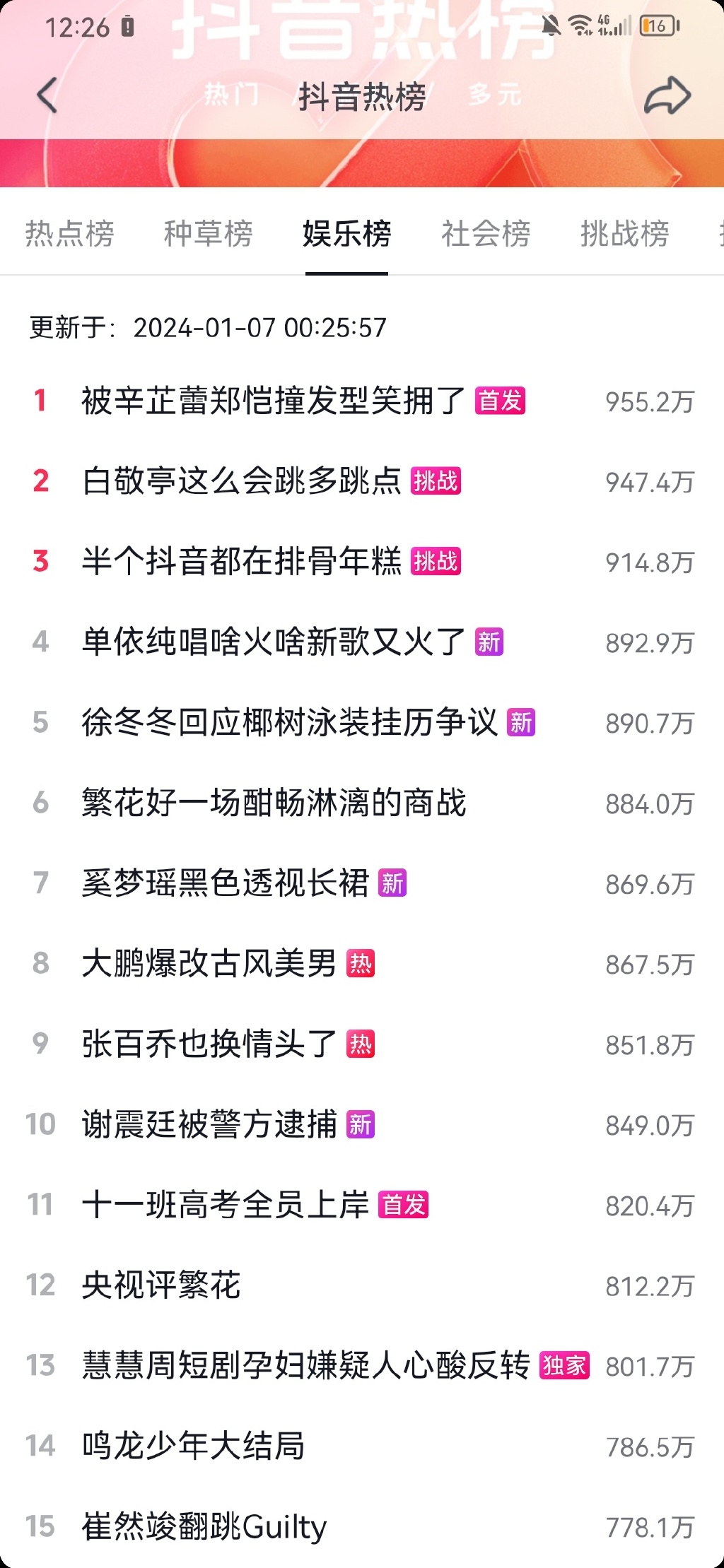Image resolution: width=724 pixels, height=1568 pixels.
Task: Share the 抖音热榜 page
Action: click(x=667, y=95)
